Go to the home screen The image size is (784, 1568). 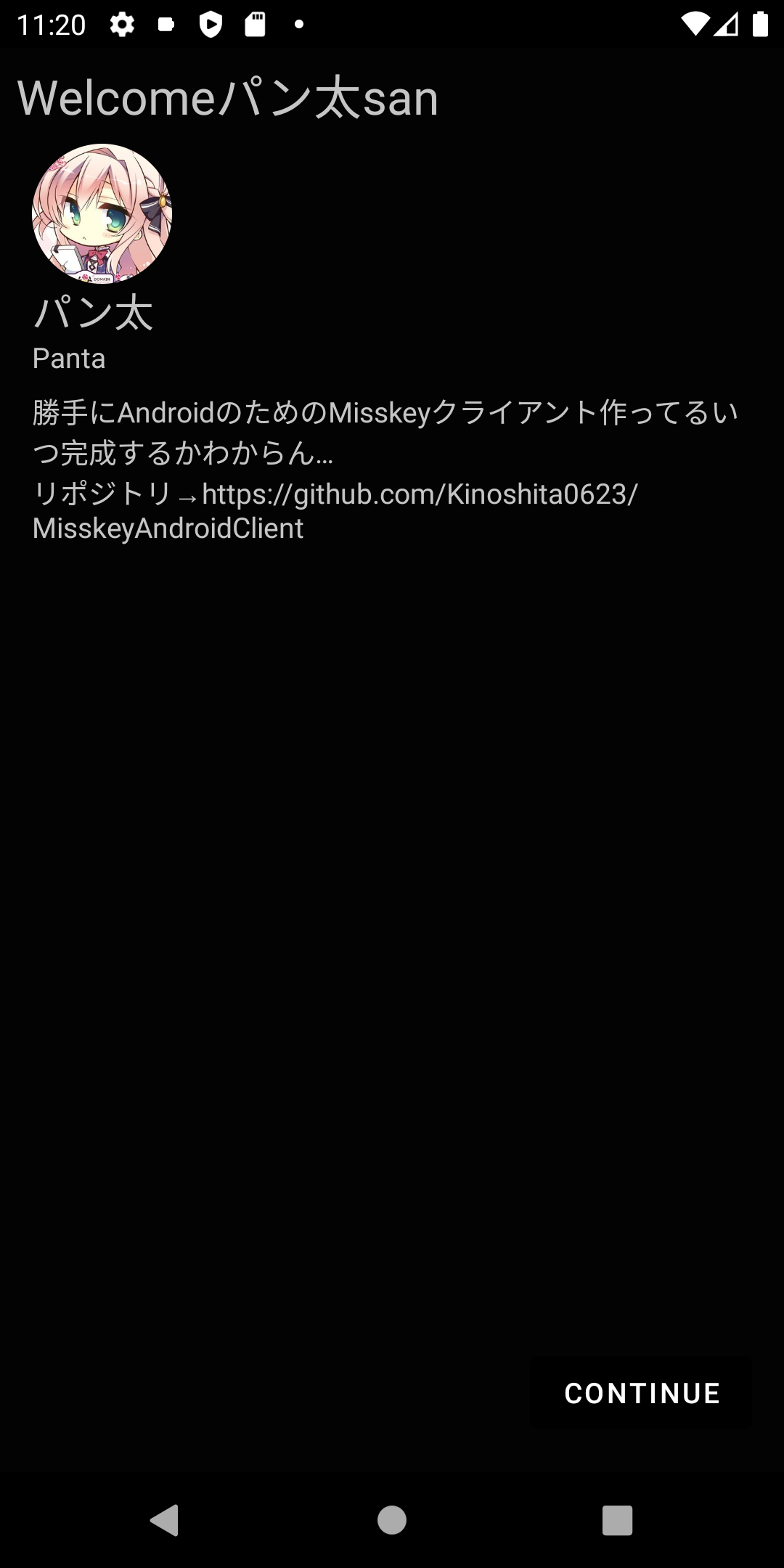tap(392, 1519)
